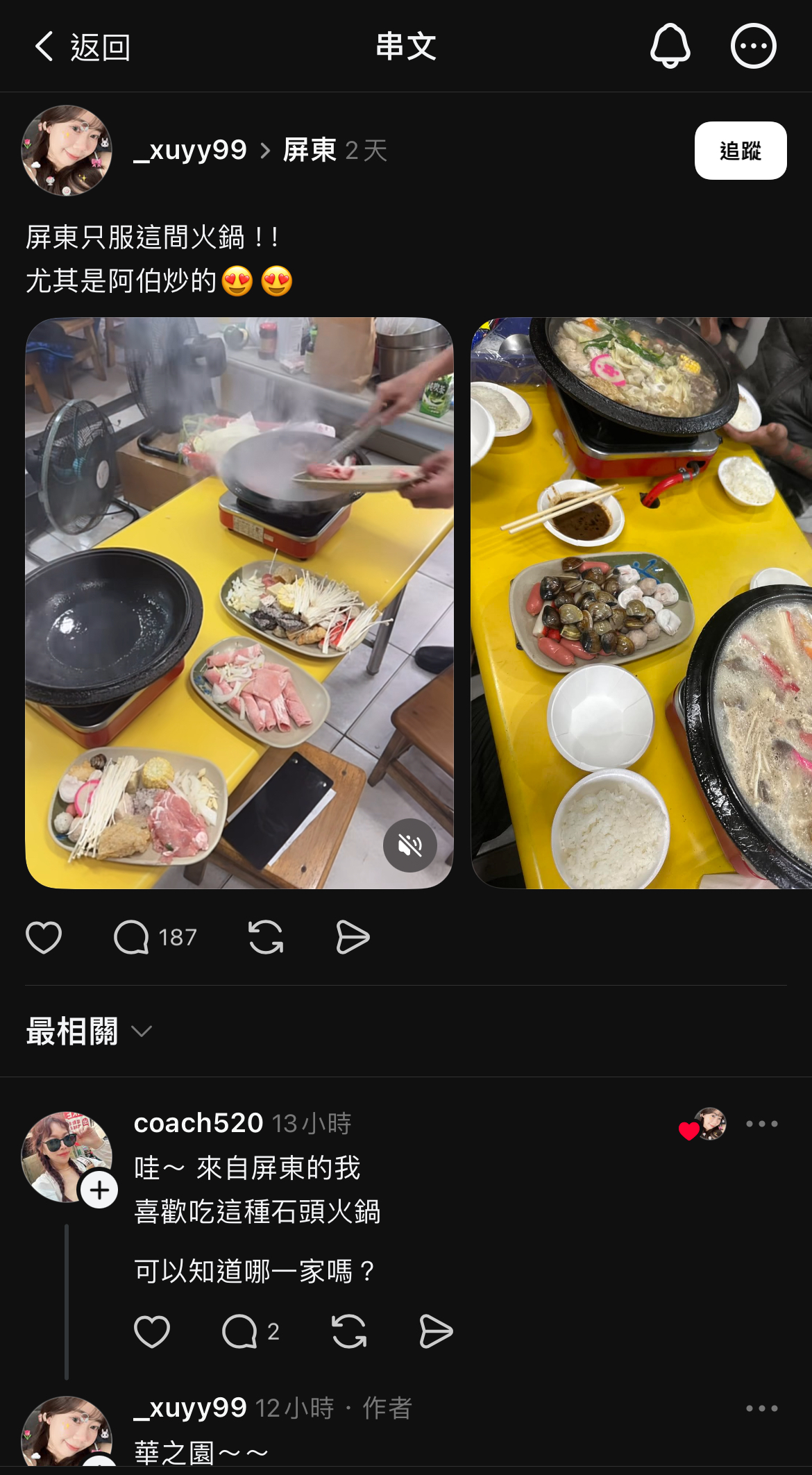Follow _xuyy99 with the 追蹤 button
Image resolution: width=812 pixels, height=1475 pixels.
click(x=740, y=151)
